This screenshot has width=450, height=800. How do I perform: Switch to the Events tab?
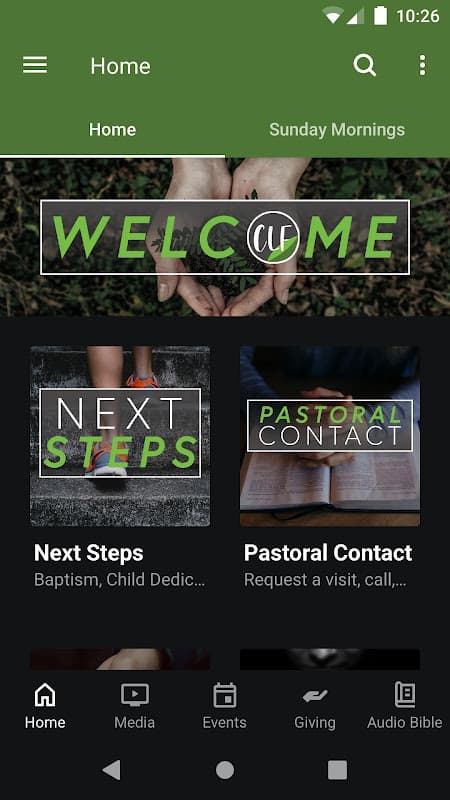point(224,707)
